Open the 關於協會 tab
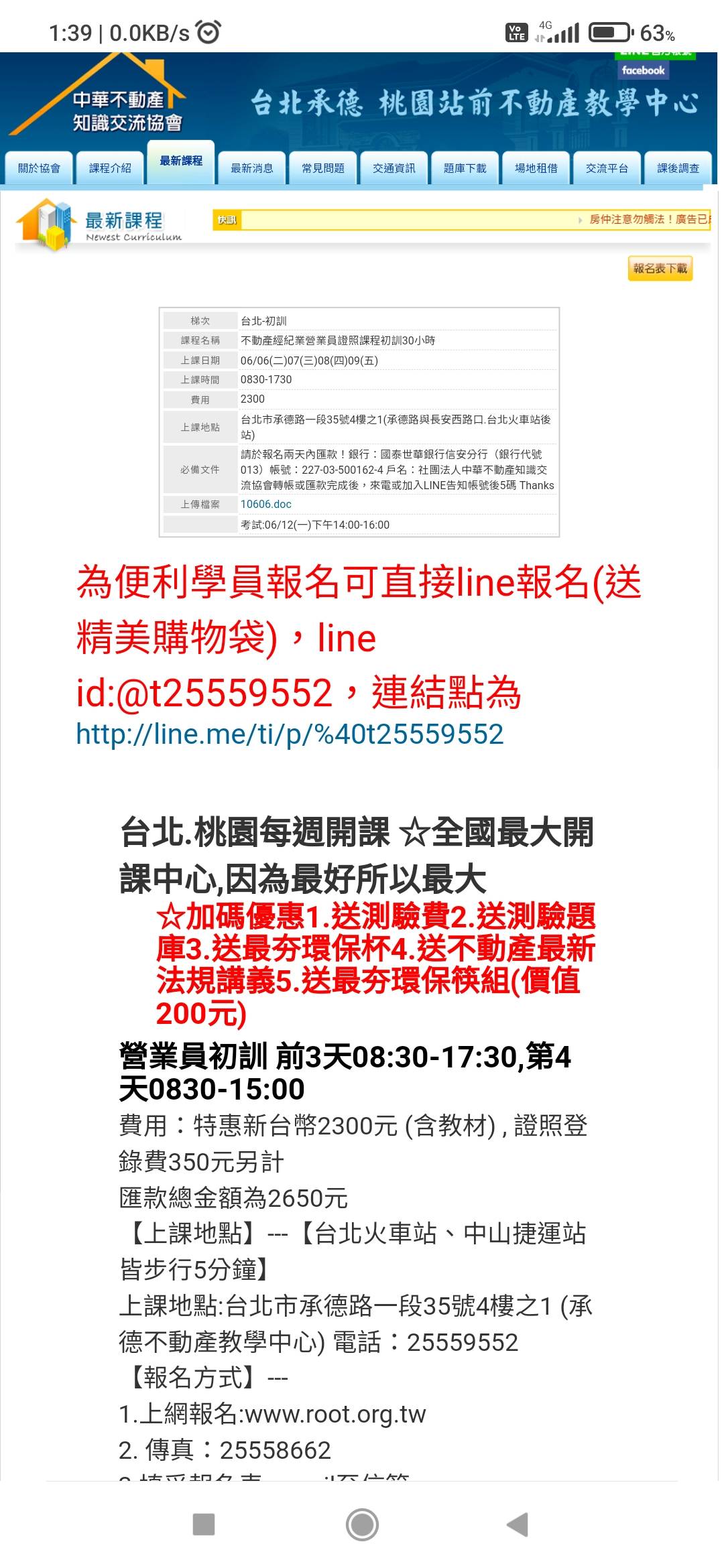Image resolution: width=724 pixels, height=1568 pixels. click(x=39, y=168)
